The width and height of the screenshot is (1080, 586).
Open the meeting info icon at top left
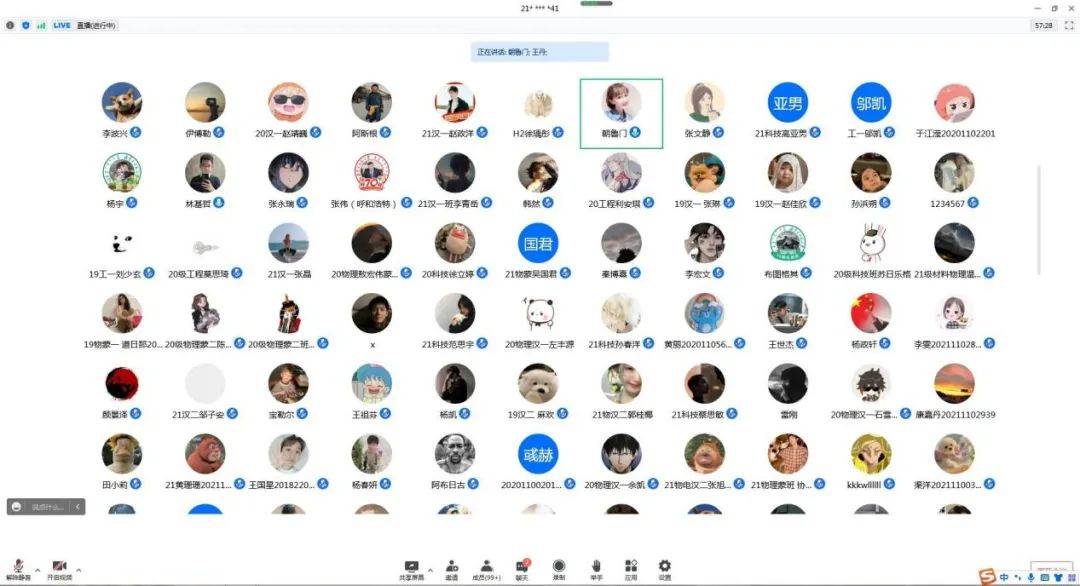[x=10, y=25]
